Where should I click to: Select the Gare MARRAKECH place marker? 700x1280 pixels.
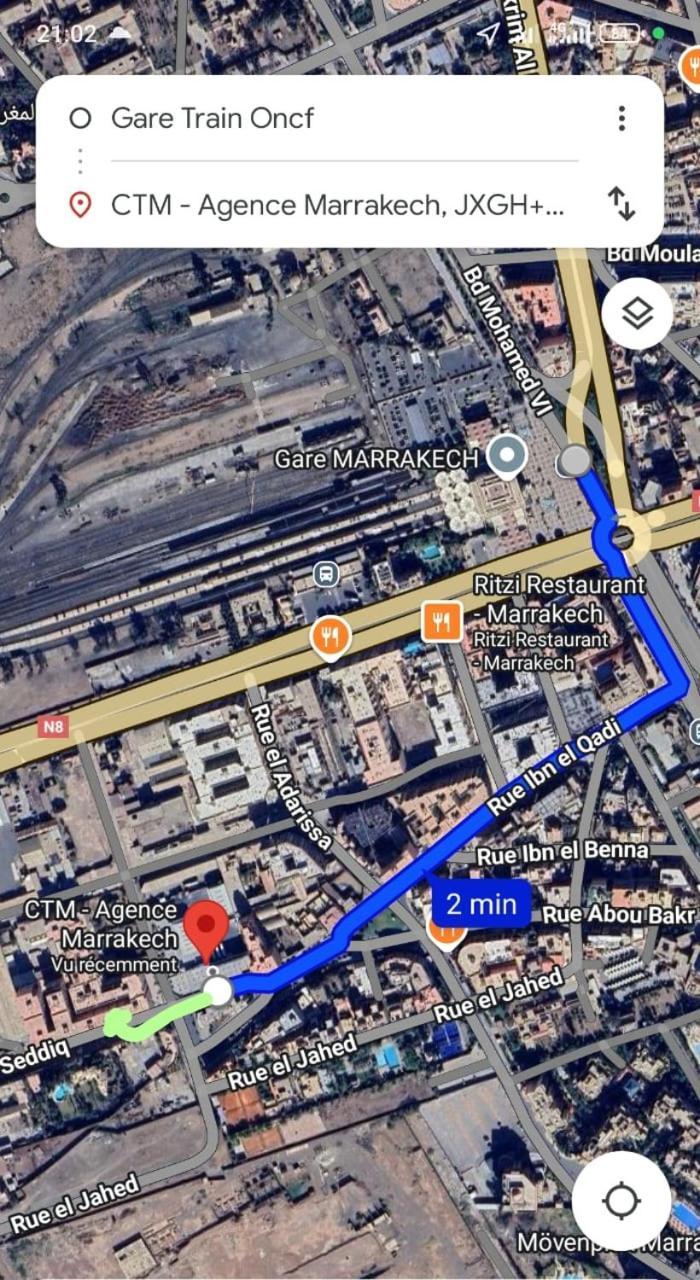(x=507, y=457)
